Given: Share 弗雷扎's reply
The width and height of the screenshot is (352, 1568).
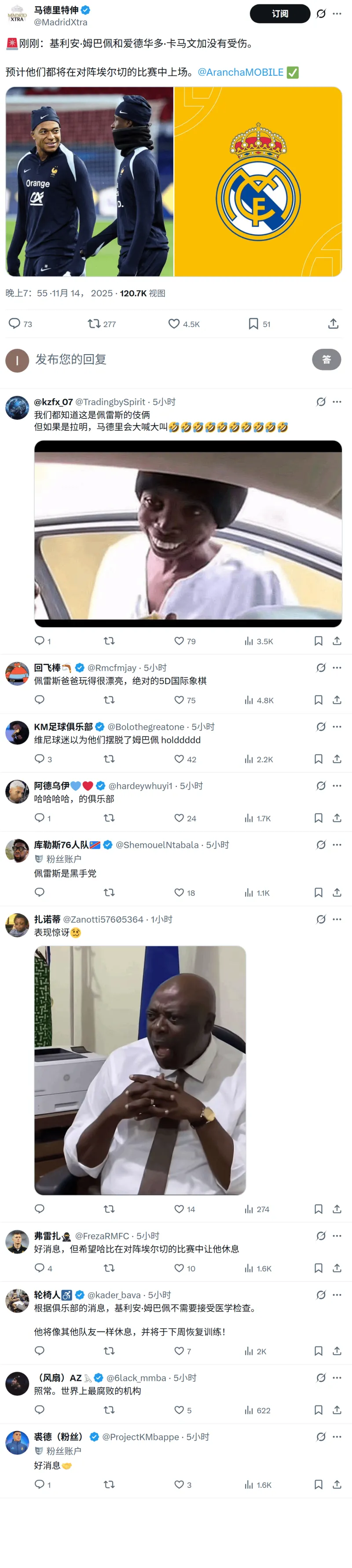Looking at the screenshot, I should pos(337,1268).
